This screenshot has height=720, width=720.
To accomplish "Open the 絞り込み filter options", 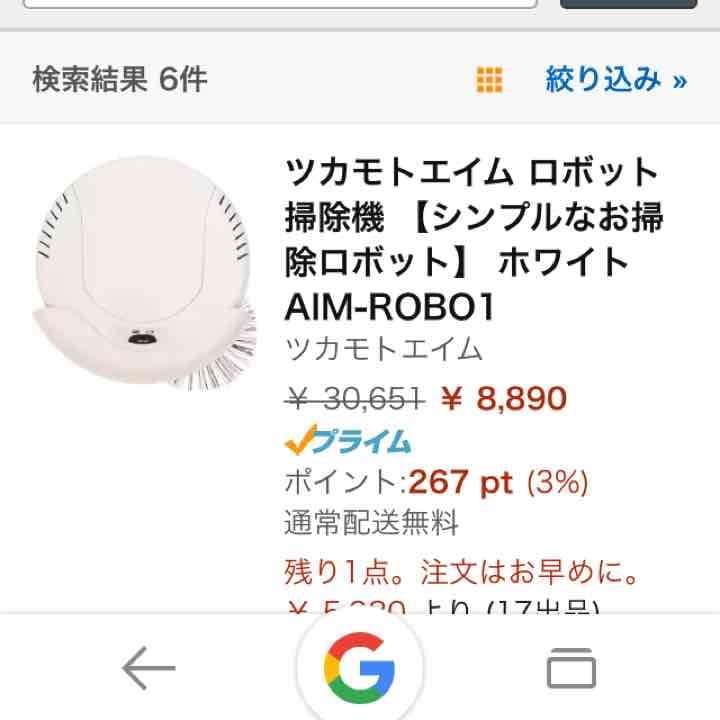I will pyautogui.click(x=616, y=79).
